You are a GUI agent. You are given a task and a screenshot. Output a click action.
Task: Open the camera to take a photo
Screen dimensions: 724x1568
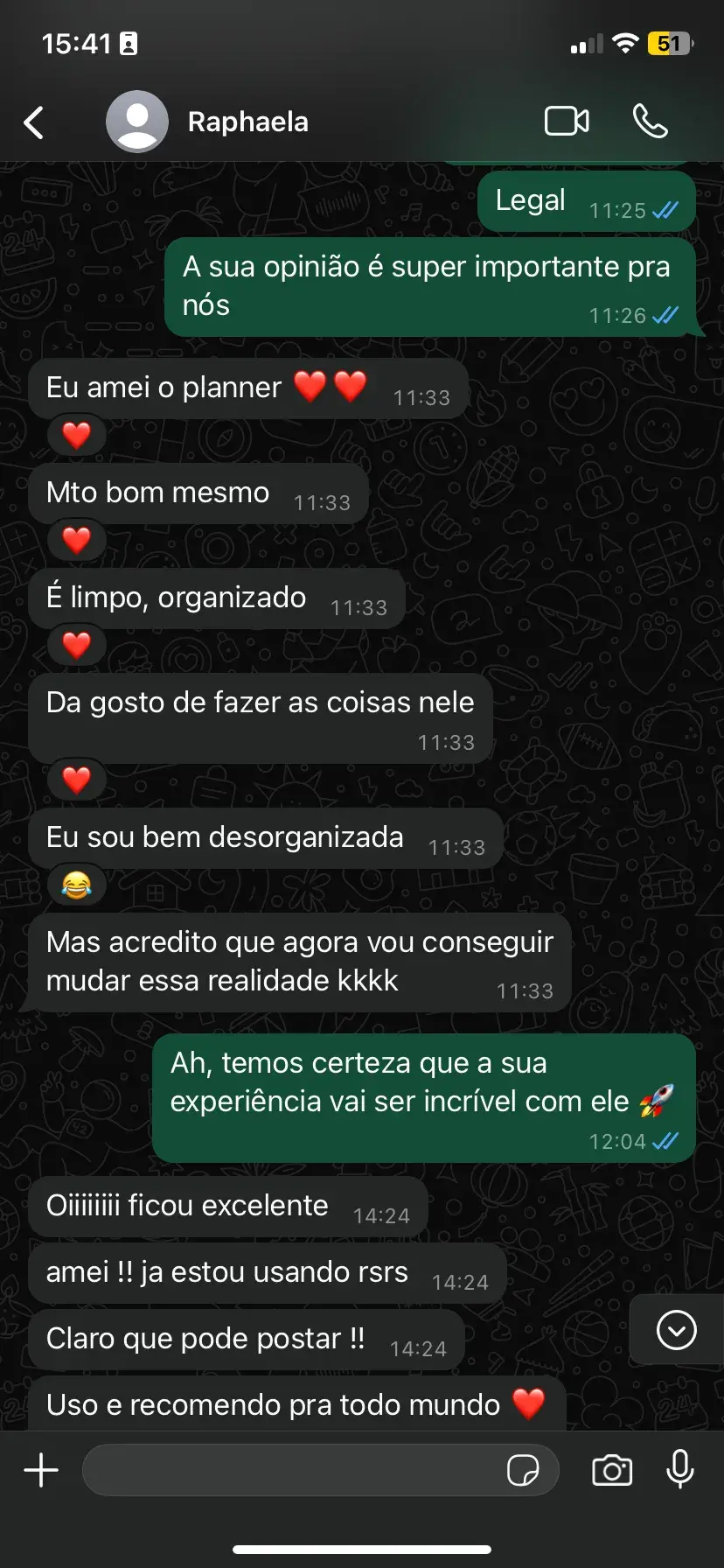pyautogui.click(x=612, y=1470)
